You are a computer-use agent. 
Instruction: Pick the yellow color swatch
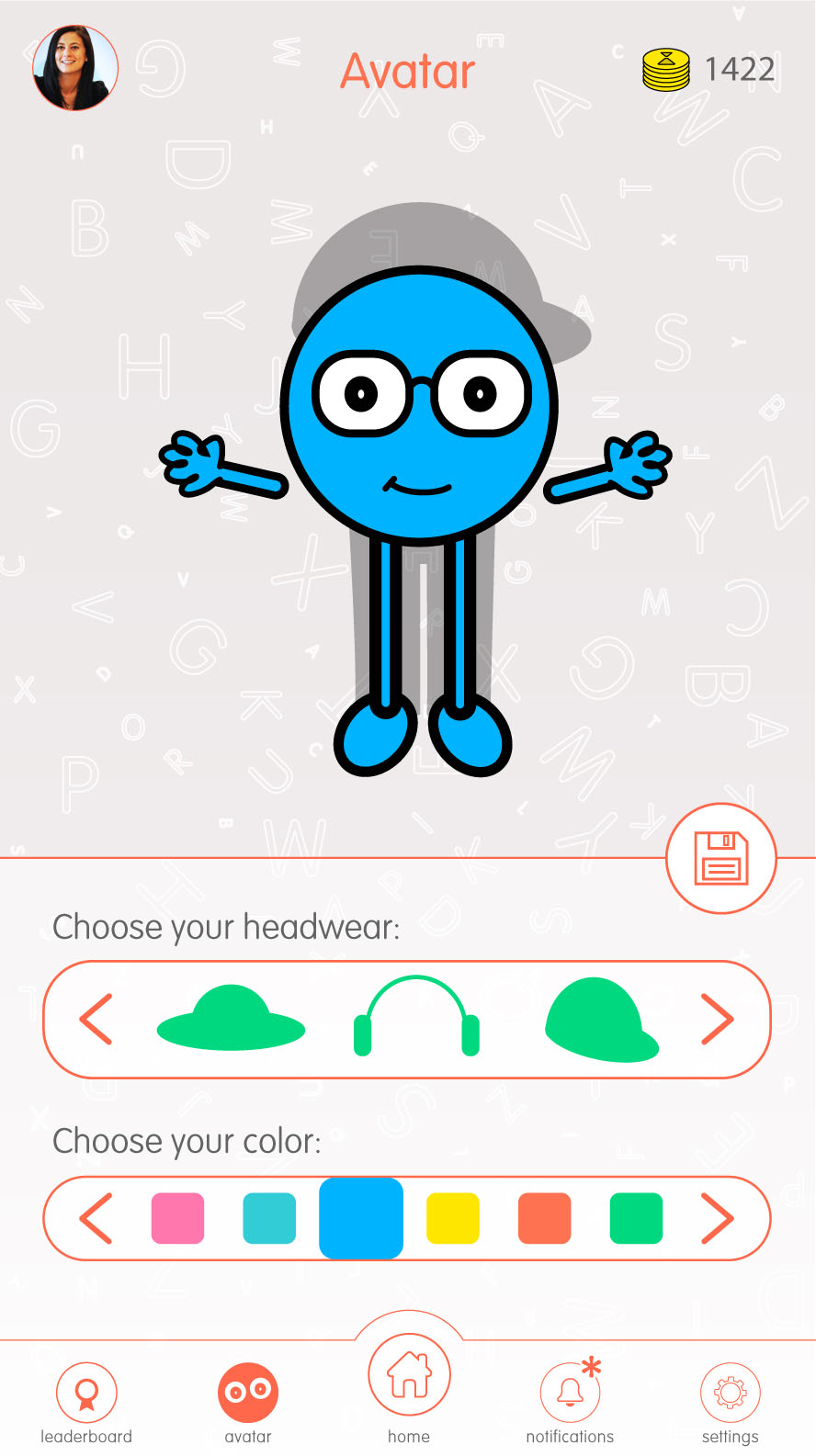(453, 1218)
